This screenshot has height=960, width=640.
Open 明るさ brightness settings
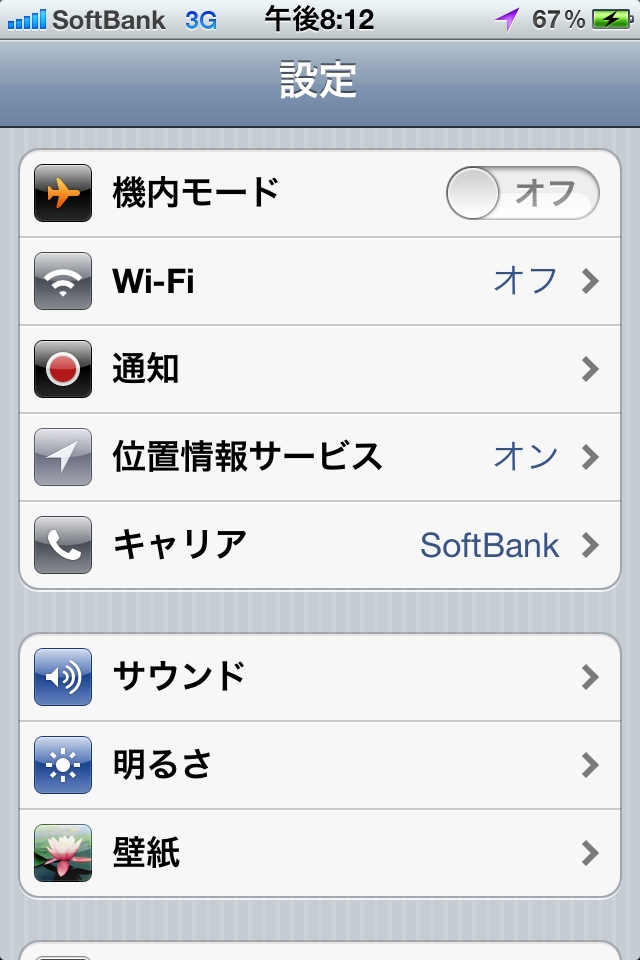[x=320, y=765]
